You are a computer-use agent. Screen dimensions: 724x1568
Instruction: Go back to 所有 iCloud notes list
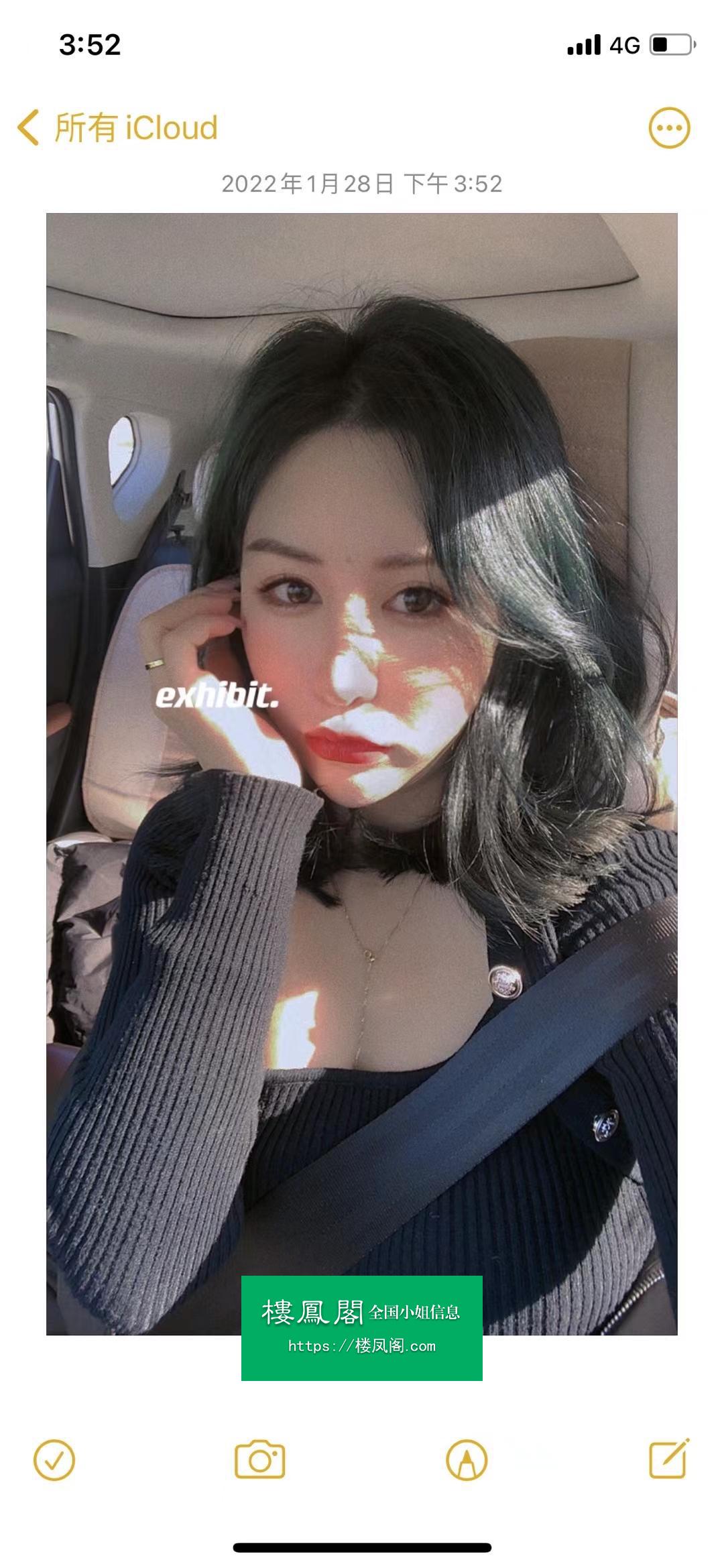click(x=118, y=127)
